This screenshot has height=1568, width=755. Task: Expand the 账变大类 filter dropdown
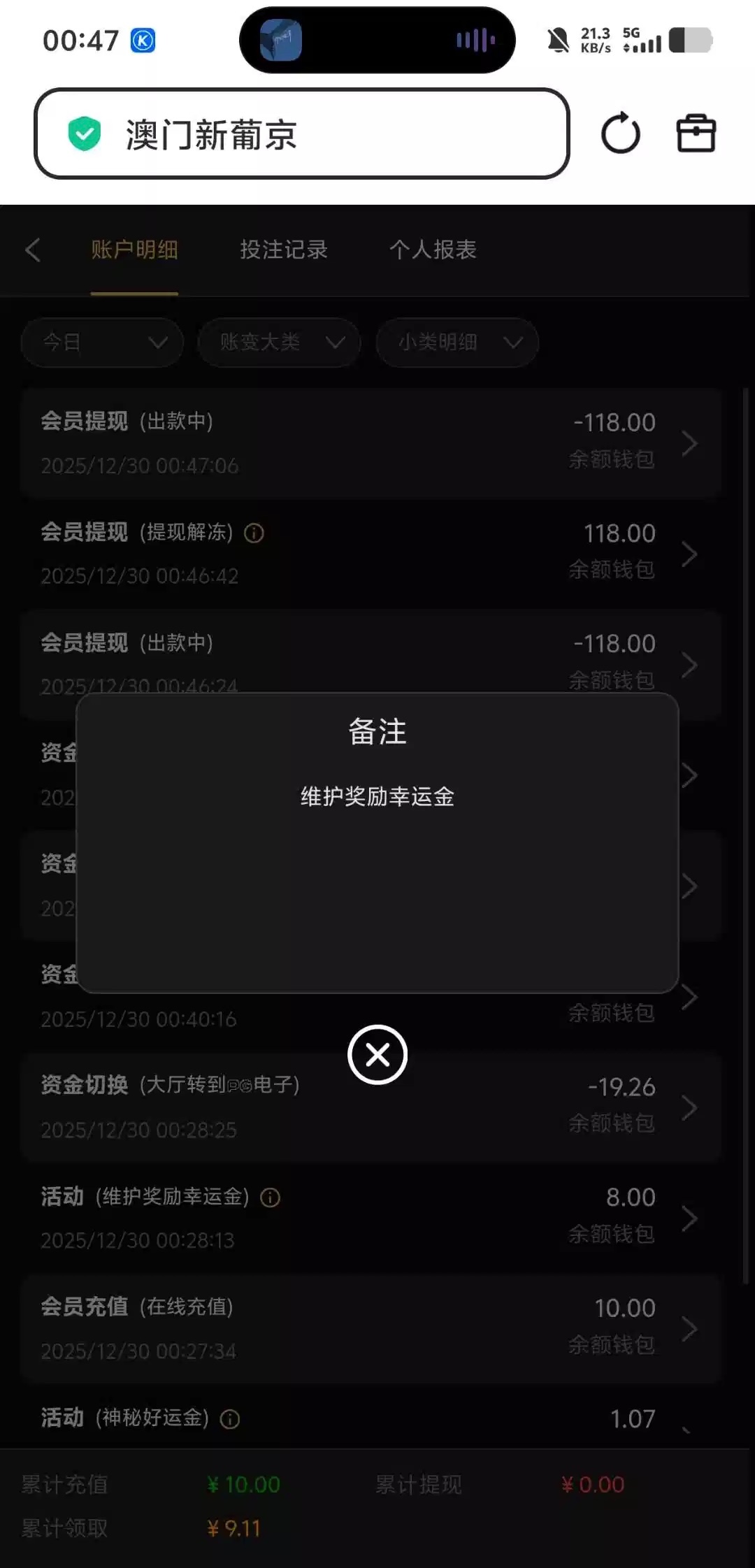click(x=279, y=343)
